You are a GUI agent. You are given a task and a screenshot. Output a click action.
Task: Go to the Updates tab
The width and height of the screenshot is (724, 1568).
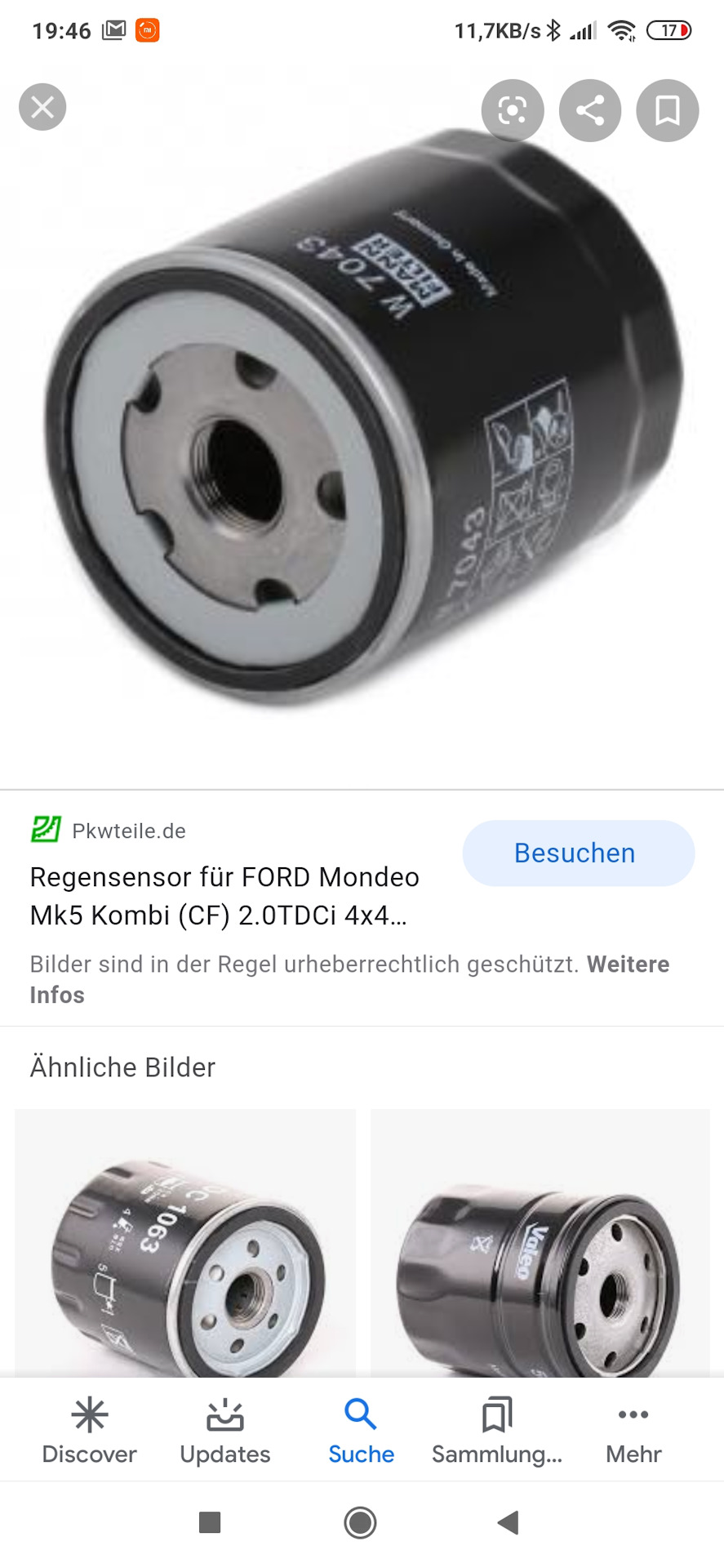[225, 1431]
